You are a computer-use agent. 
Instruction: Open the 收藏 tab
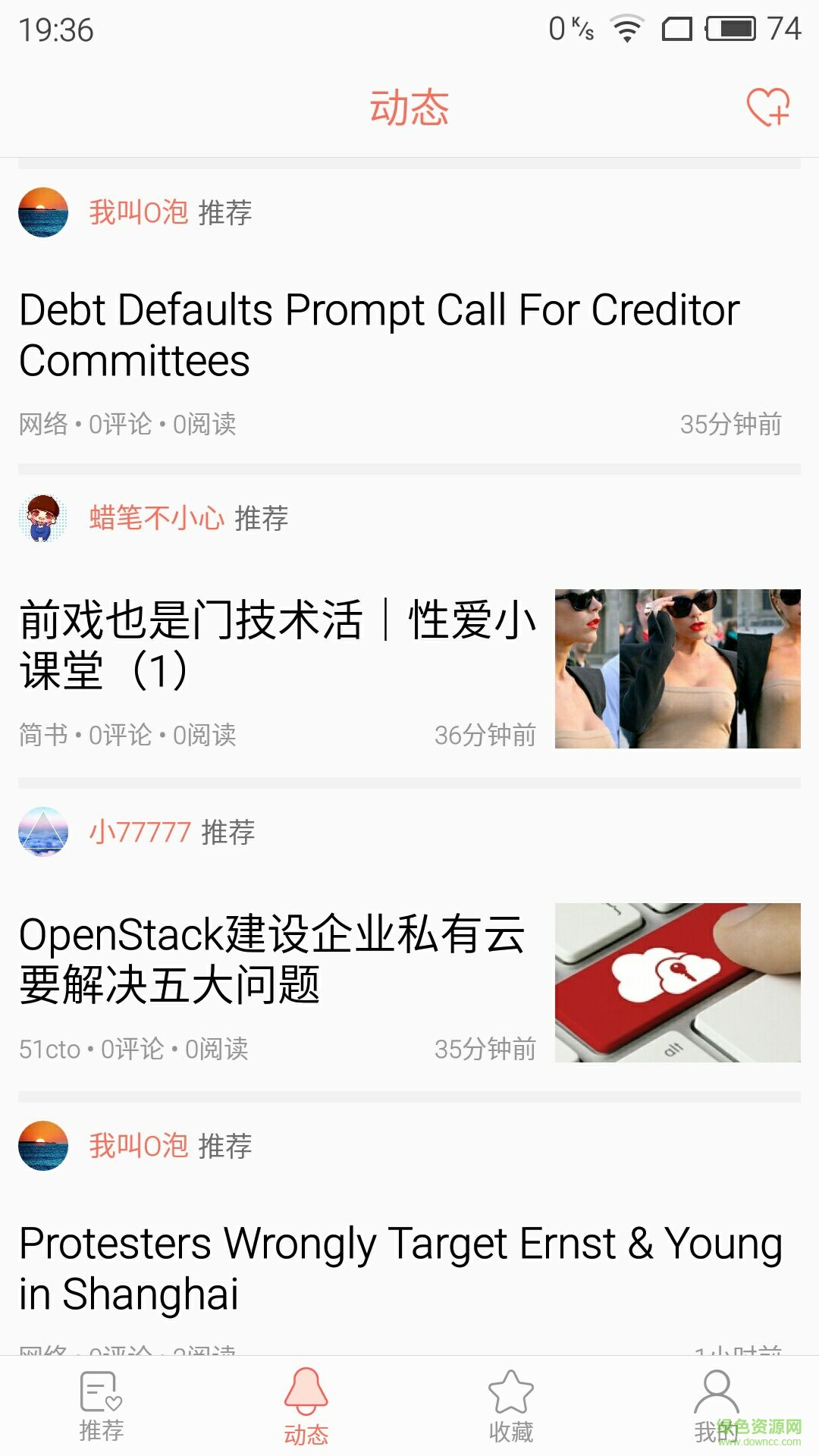[x=511, y=1405]
